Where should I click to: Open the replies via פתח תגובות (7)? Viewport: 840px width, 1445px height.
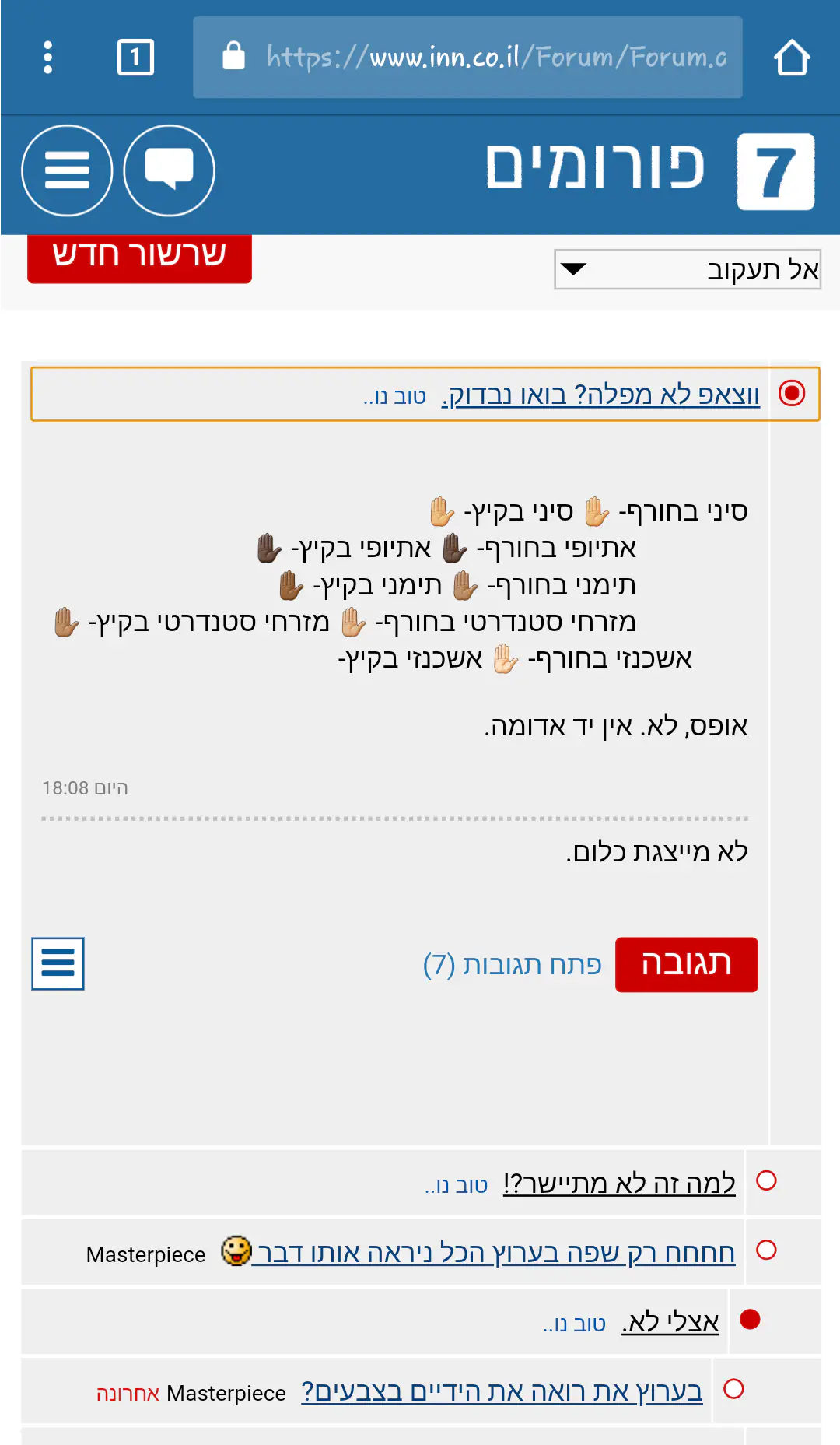(x=512, y=965)
